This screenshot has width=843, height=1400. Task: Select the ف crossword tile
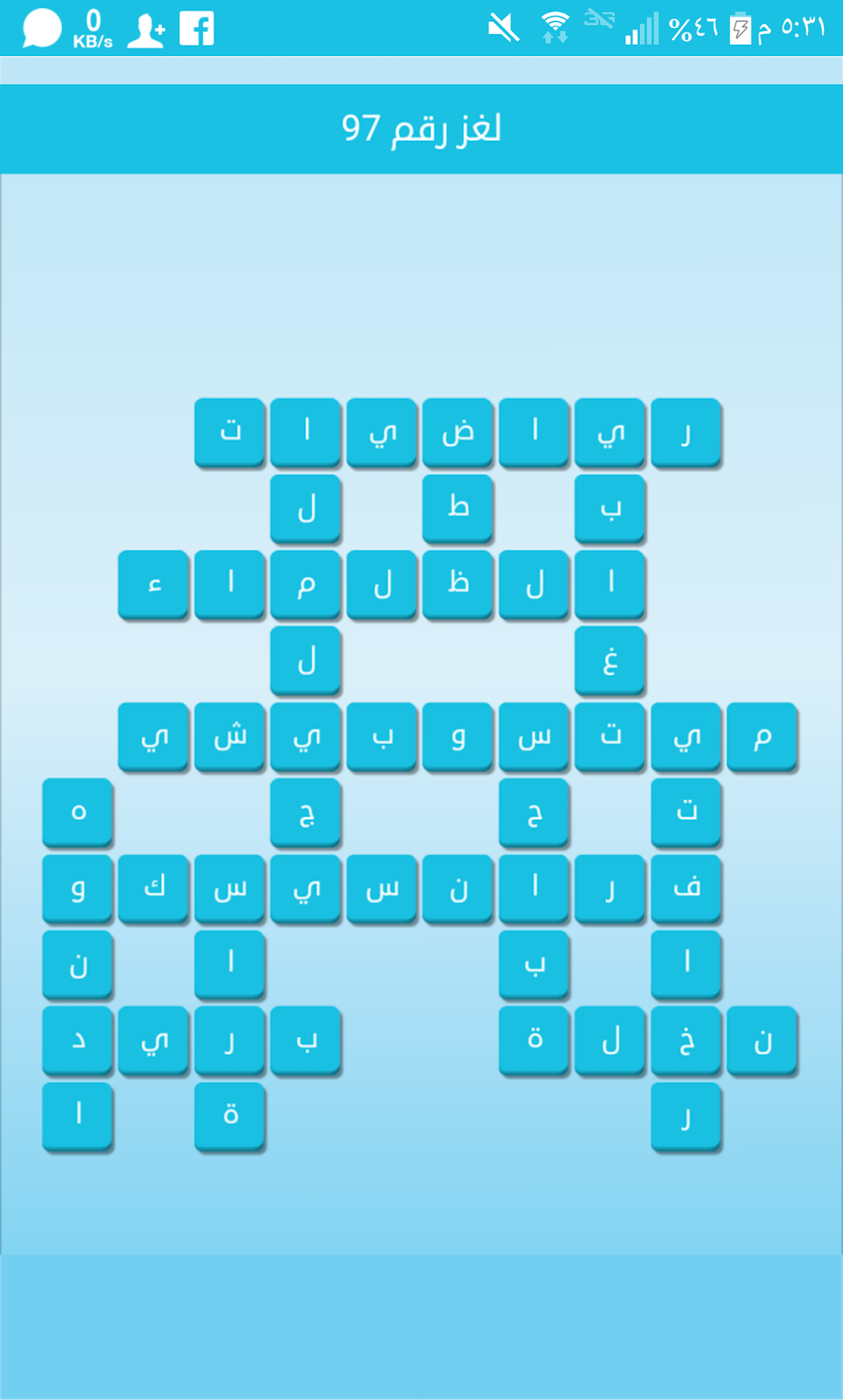[686, 888]
